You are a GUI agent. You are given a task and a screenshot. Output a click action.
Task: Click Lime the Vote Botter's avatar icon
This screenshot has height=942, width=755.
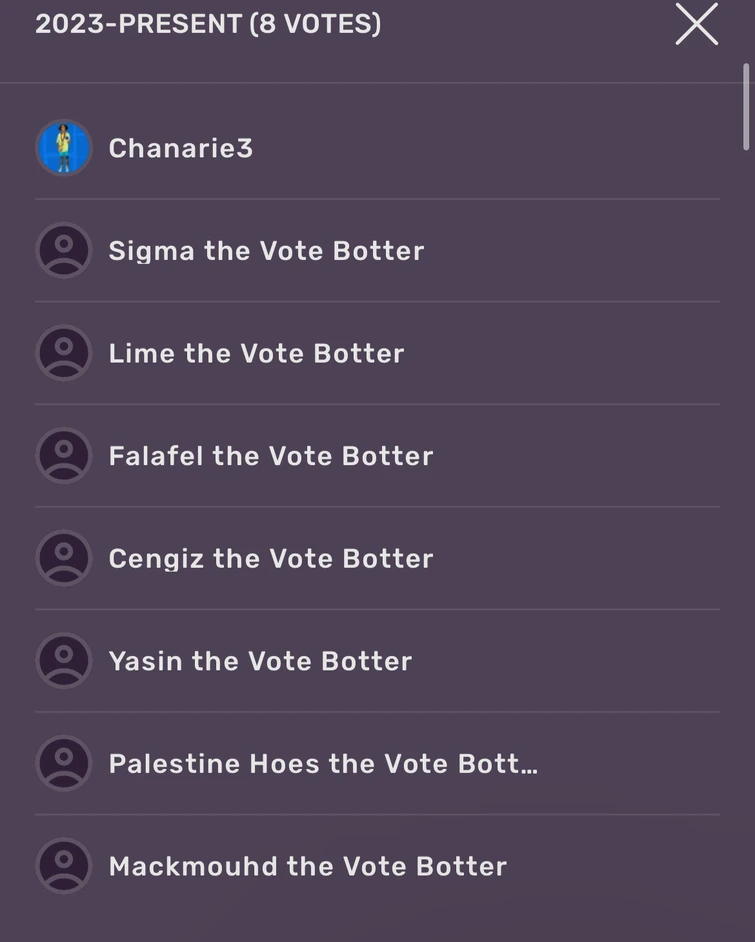[63, 352]
